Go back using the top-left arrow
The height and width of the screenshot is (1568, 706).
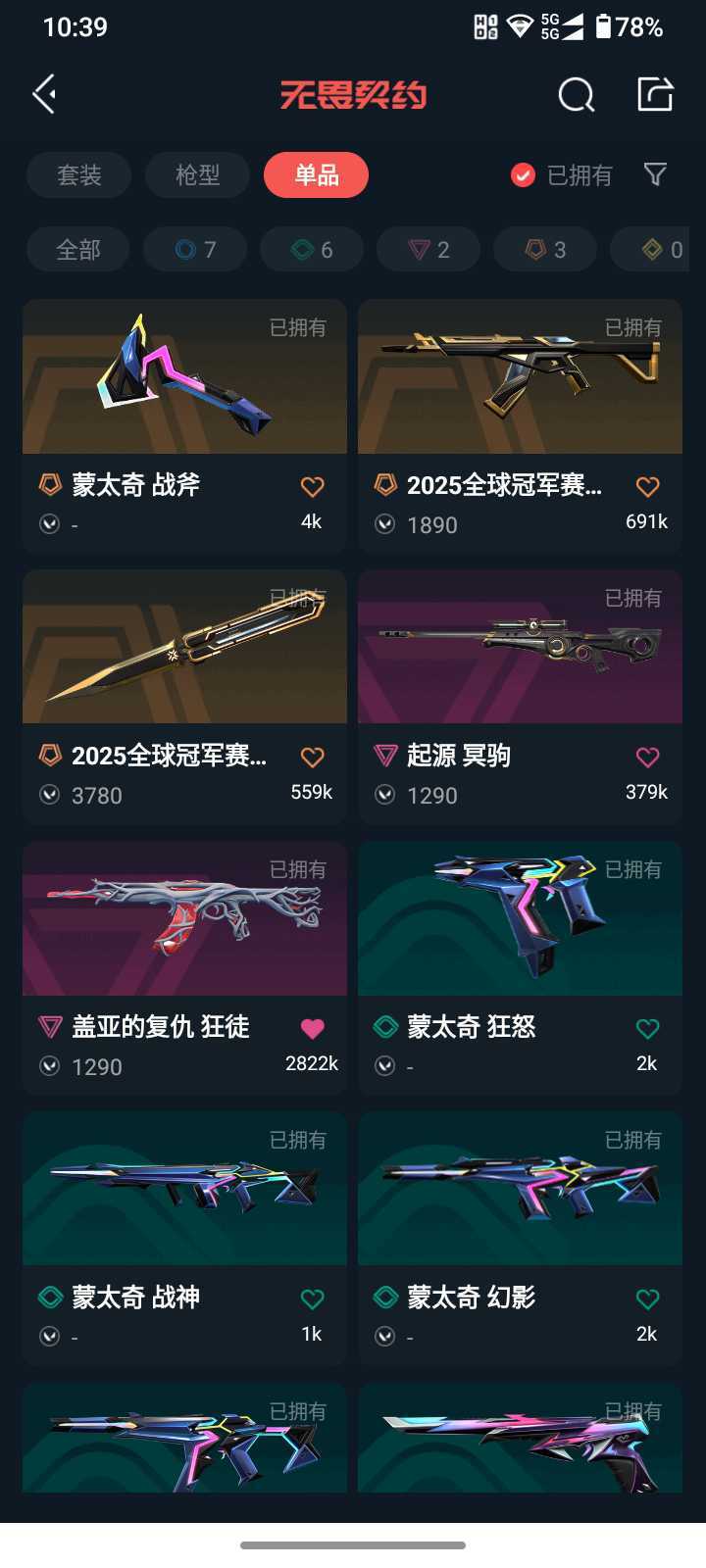tap(44, 95)
